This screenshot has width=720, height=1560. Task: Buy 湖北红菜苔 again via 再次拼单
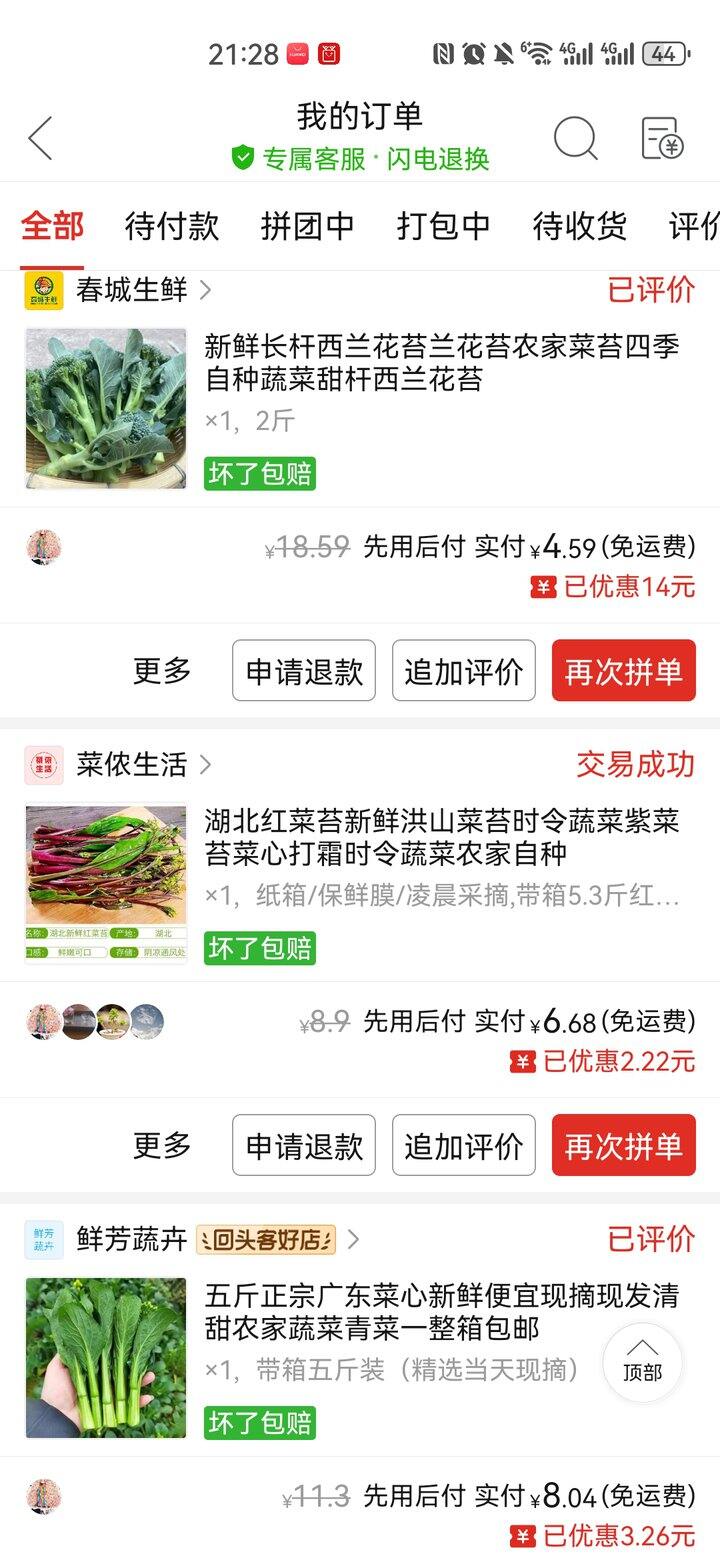click(x=623, y=1145)
